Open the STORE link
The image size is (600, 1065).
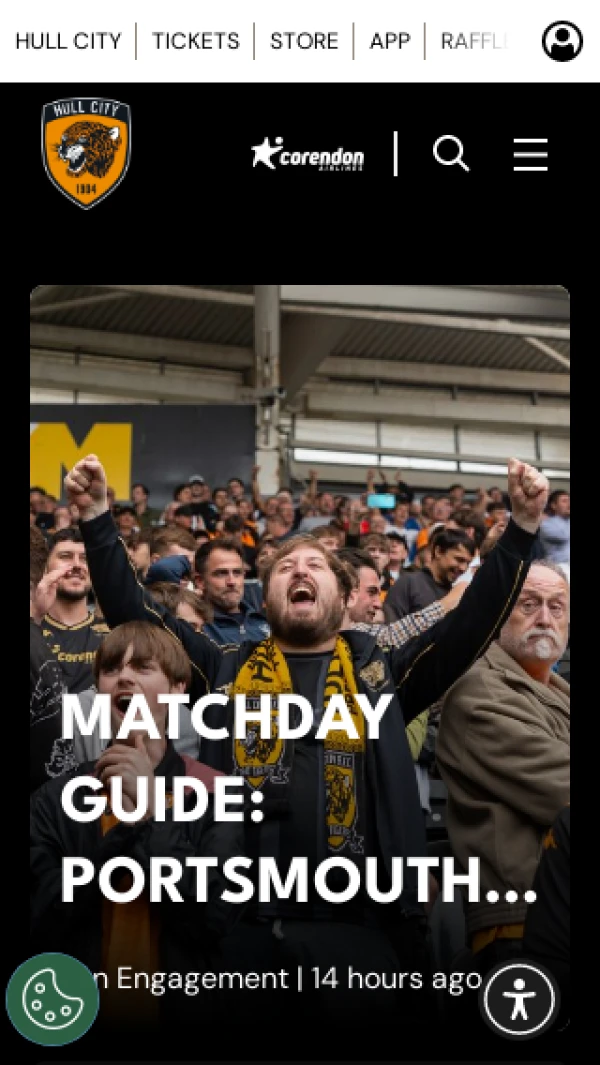pyautogui.click(x=304, y=41)
